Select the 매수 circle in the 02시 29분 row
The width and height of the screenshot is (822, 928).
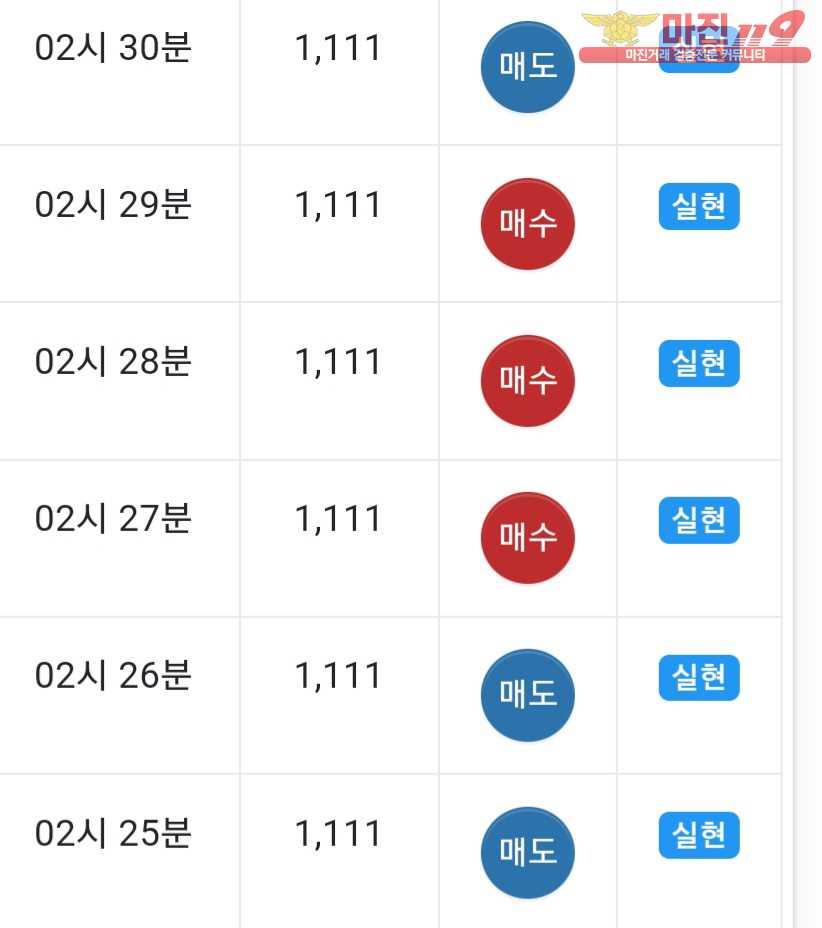pyautogui.click(x=527, y=224)
